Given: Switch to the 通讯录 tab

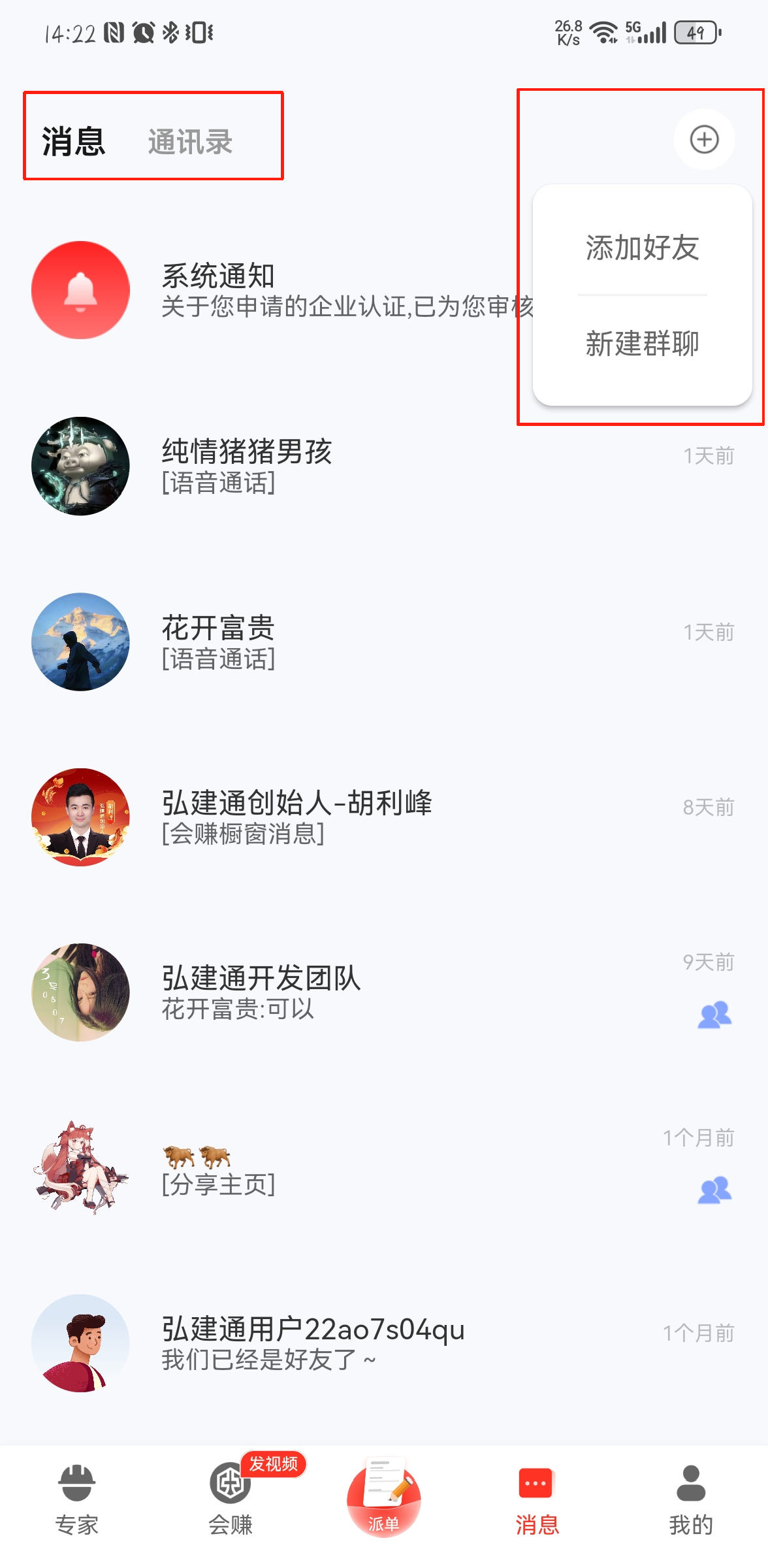Looking at the screenshot, I should (x=190, y=142).
